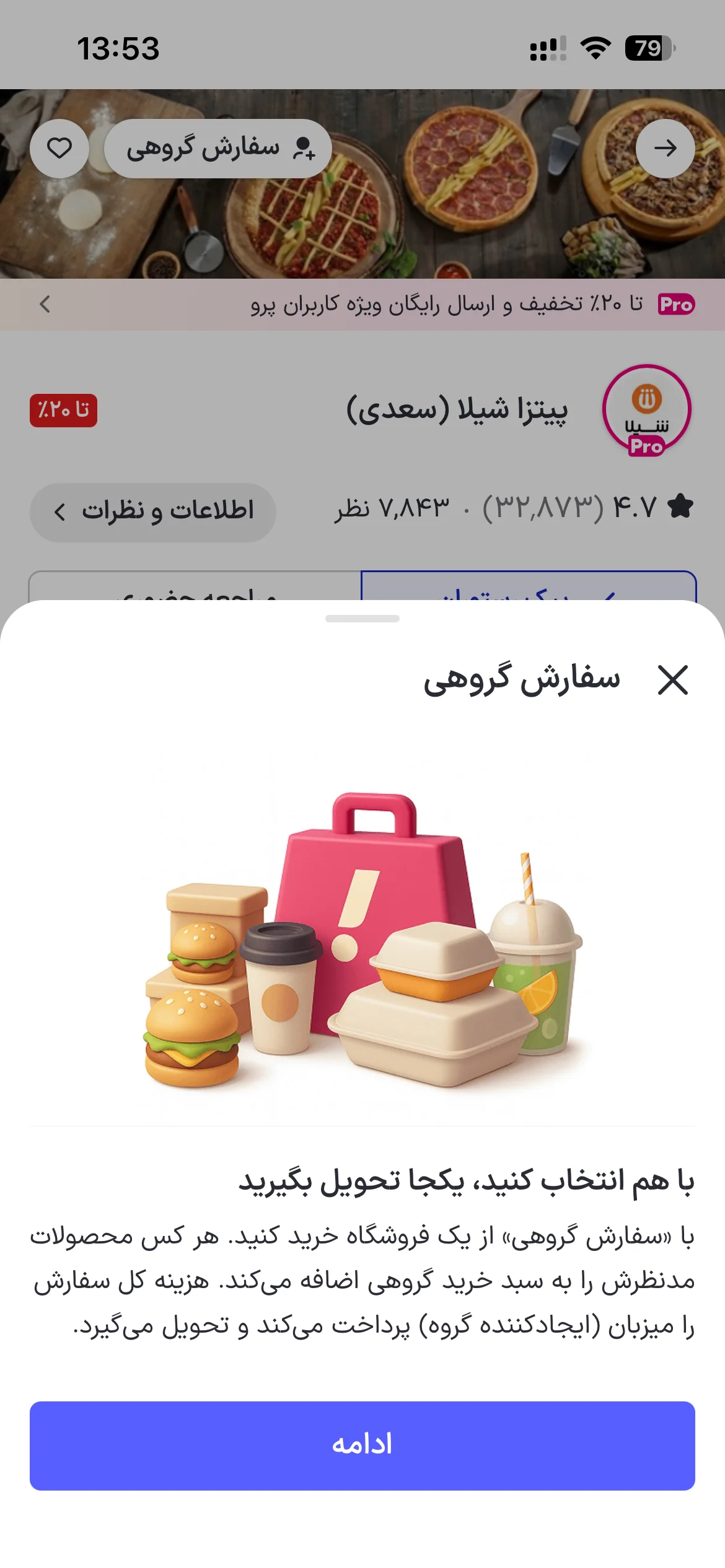This screenshot has height=1568, width=725.
Task: Close the group order sheet
Action: point(673,680)
